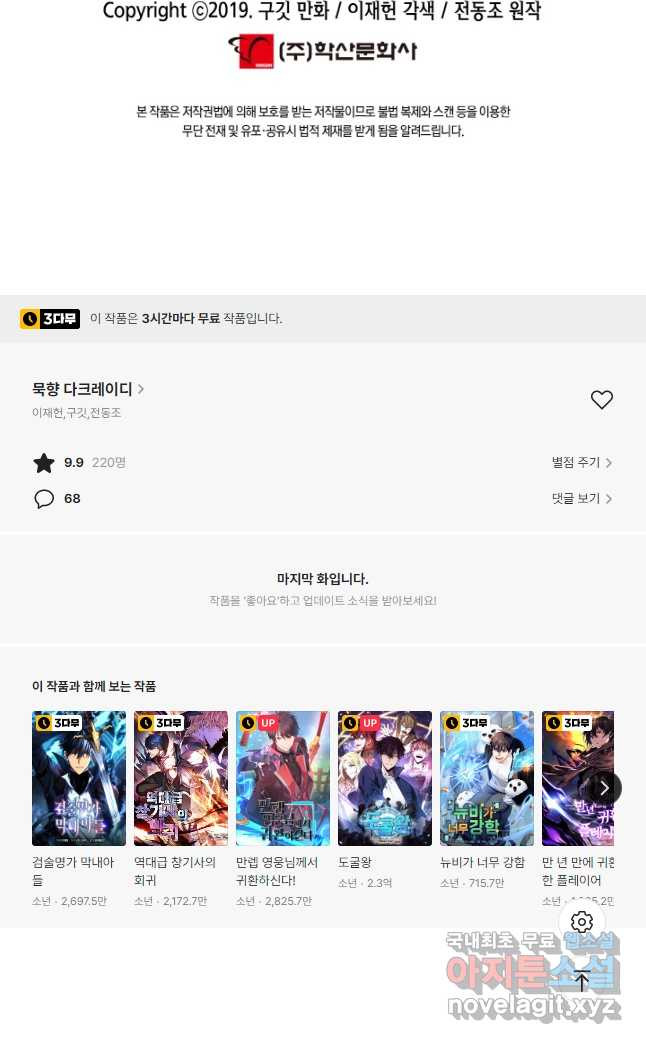Like this series with the heart icon

pos(601,400)
